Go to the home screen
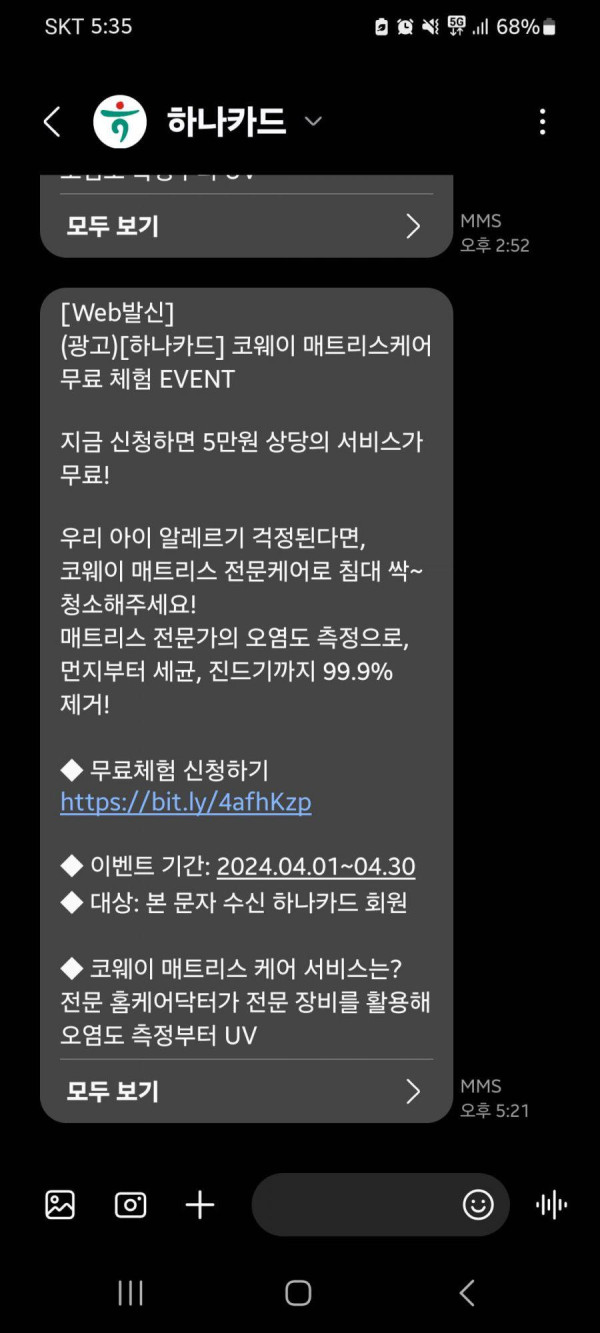The image size is (600, 1333). [x=298, y=1293]
